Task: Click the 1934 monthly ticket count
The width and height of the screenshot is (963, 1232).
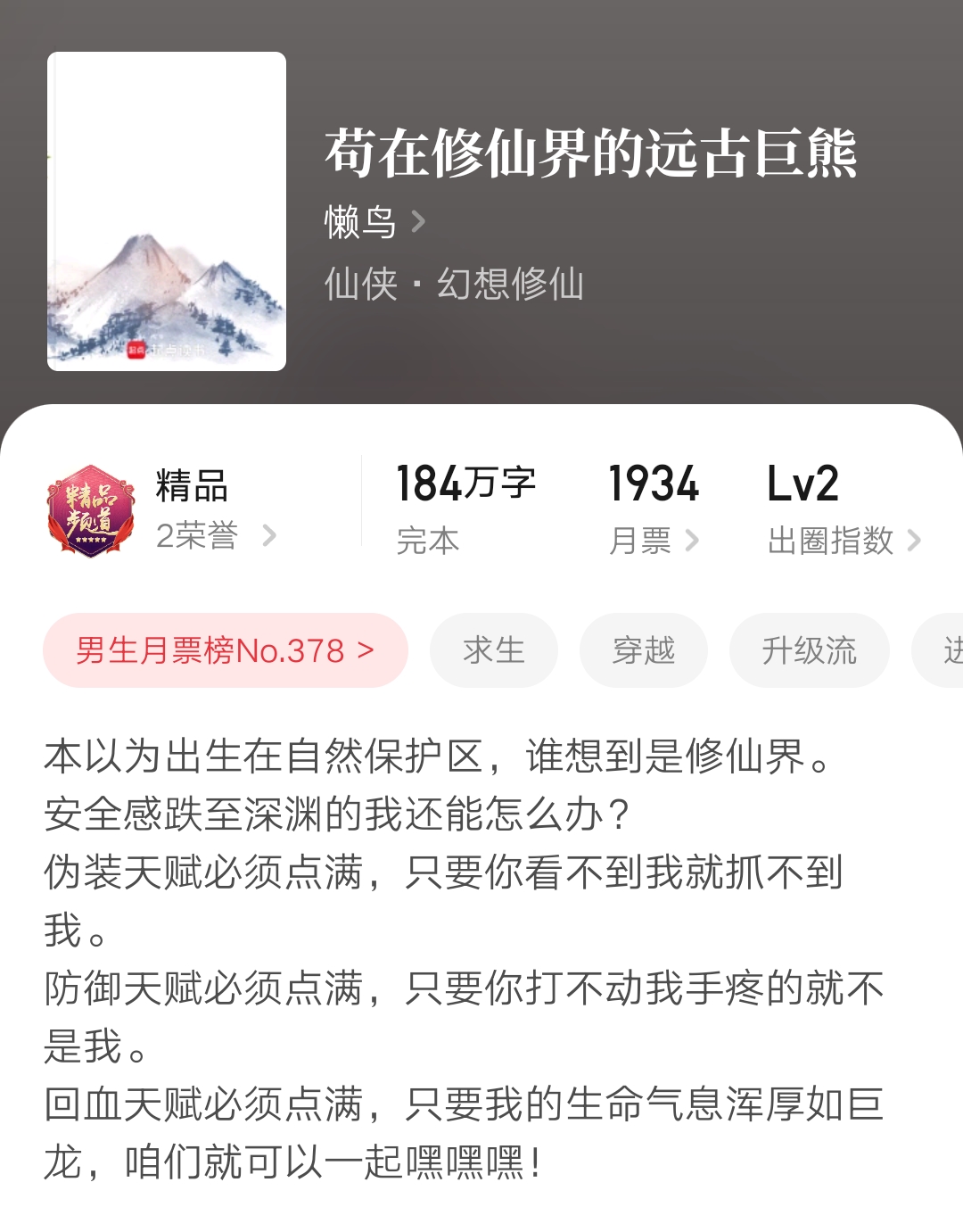Action: click(653, 483)
